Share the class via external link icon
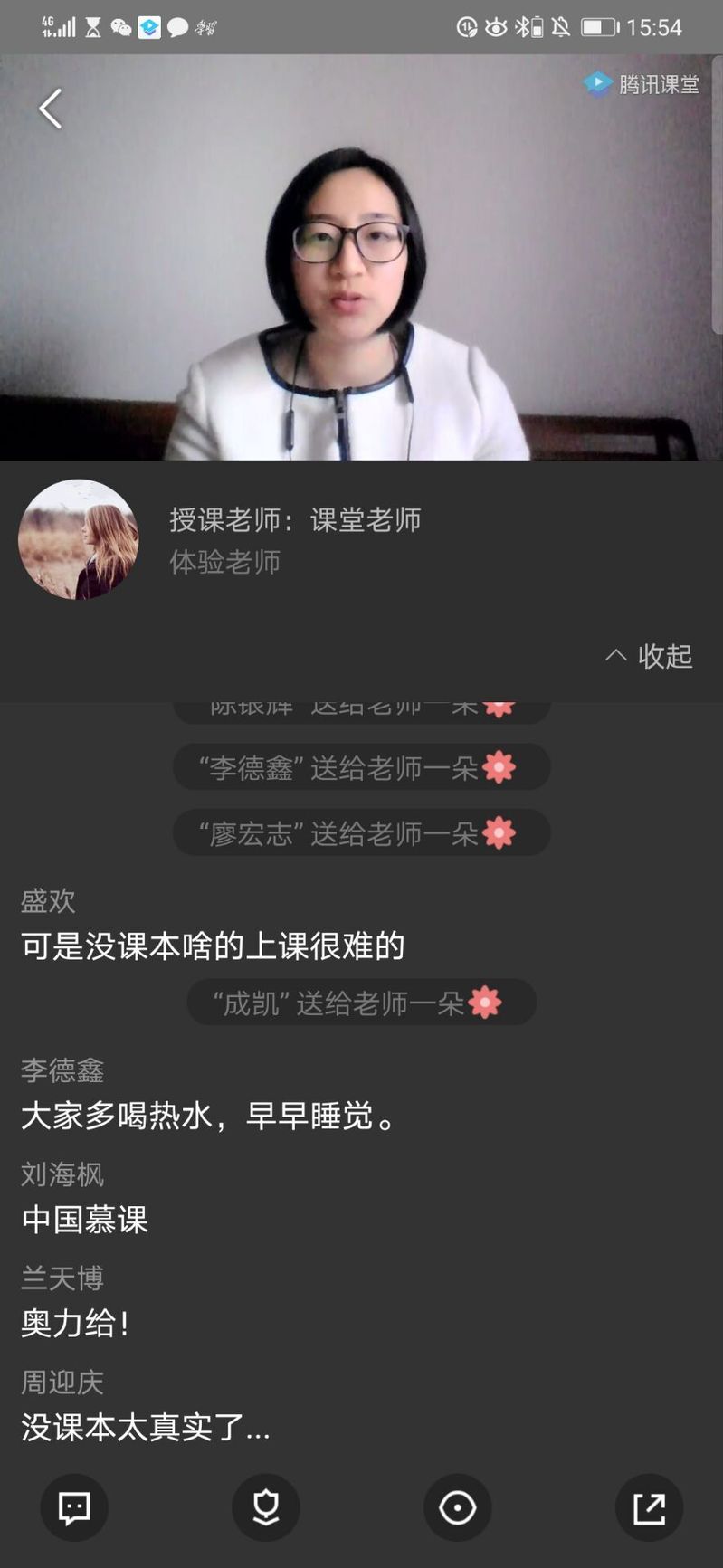The image size is (723, 1568). [649, 1508]
